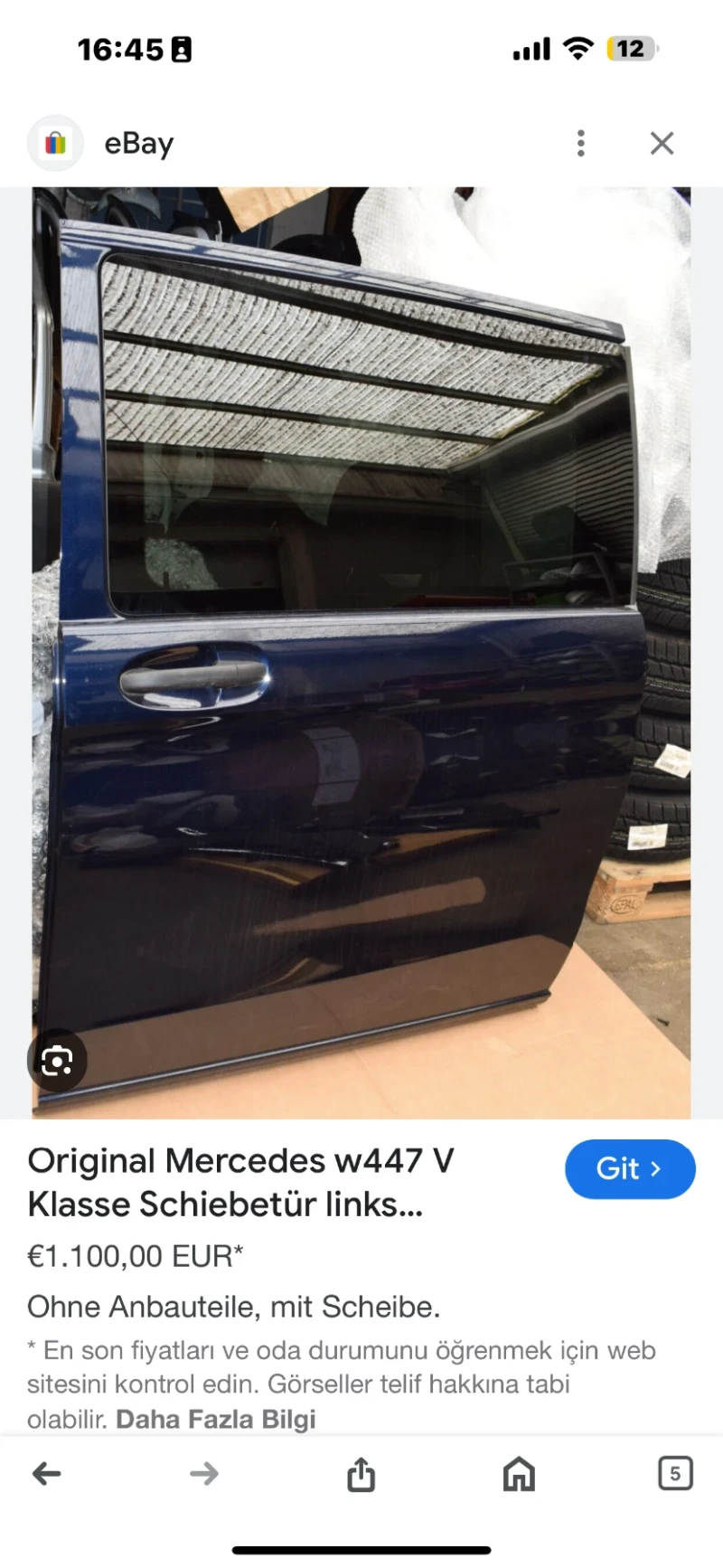723x1568 pixels.
Task: Tap the Mercedes w447 listing title
Action: pos(239,1183)
